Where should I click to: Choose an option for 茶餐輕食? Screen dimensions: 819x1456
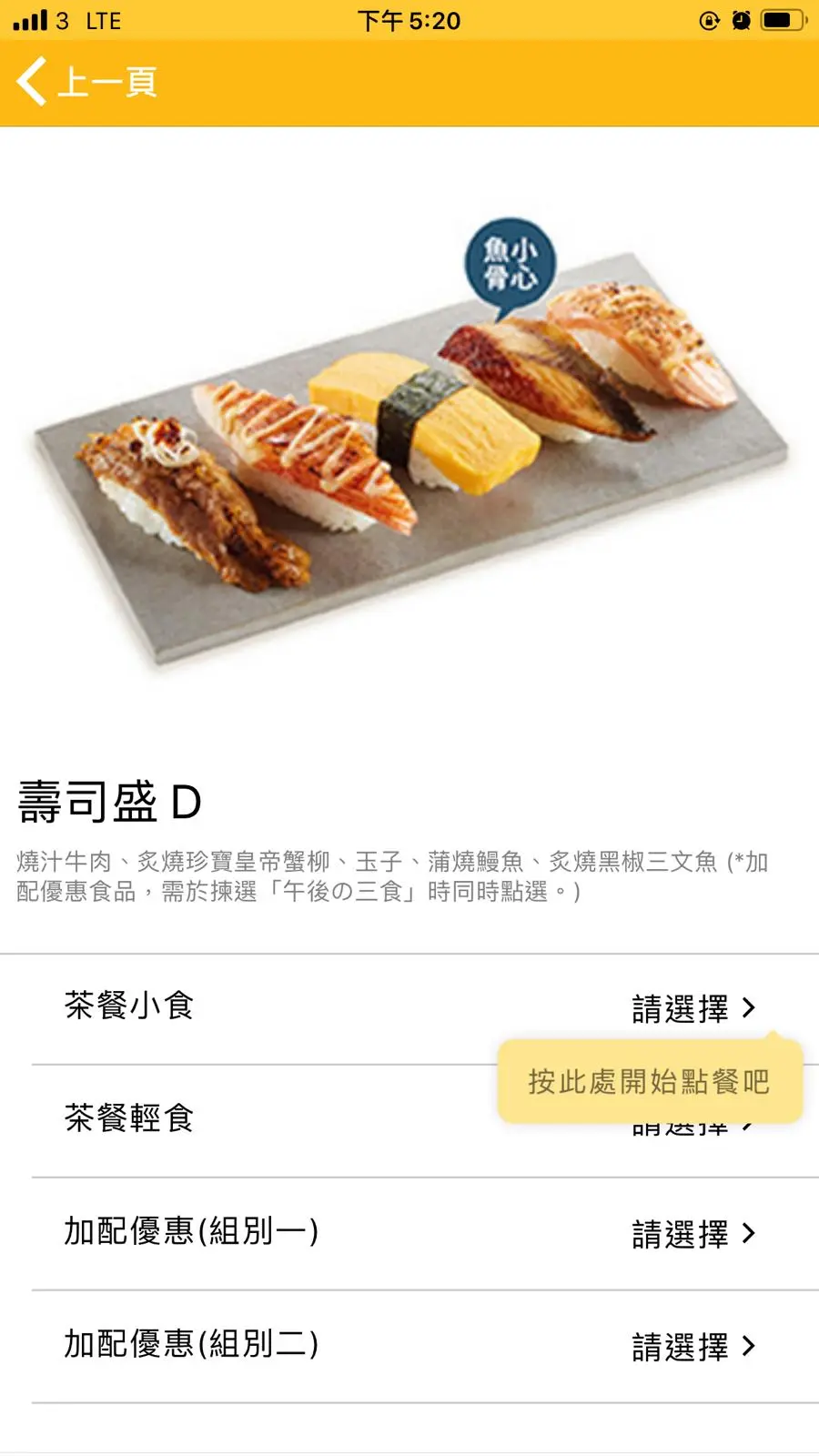273,1121
